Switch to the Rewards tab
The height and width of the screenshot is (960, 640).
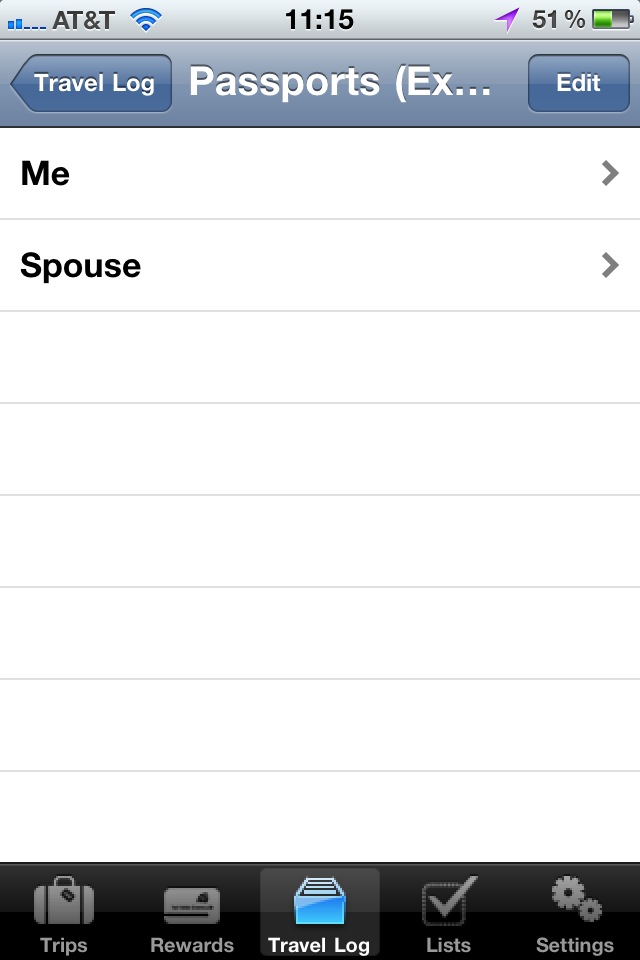pyautogui.click(x=192, y=914)
